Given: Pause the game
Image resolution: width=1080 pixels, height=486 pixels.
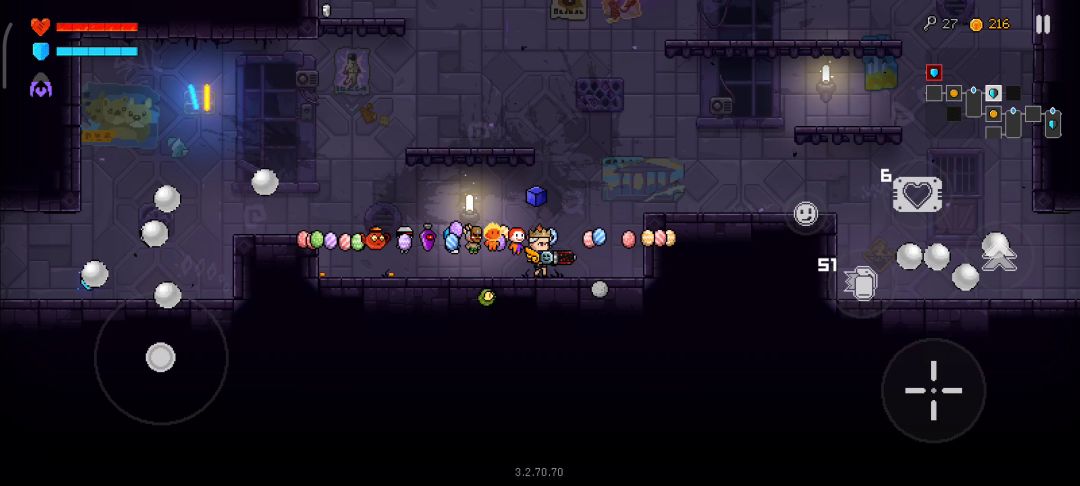Looking at the screenshot, I should pos(1042,25).
